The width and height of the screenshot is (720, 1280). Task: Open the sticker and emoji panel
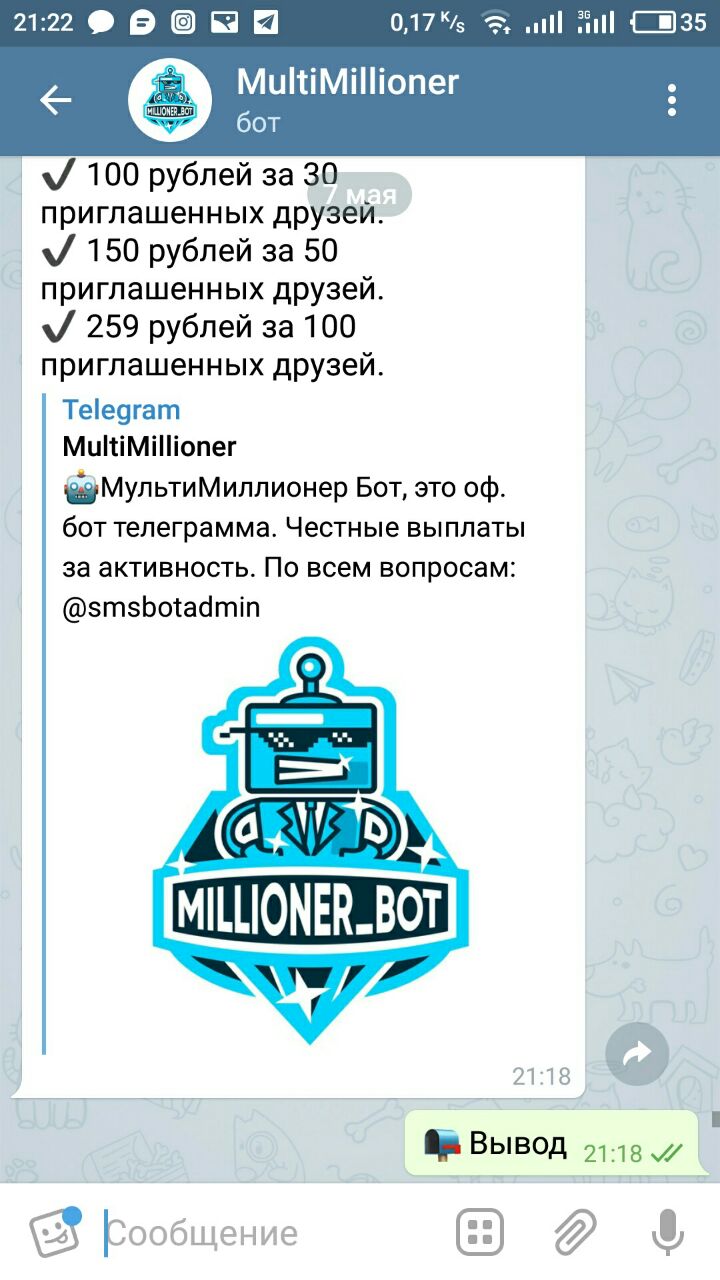point(55,1232)
